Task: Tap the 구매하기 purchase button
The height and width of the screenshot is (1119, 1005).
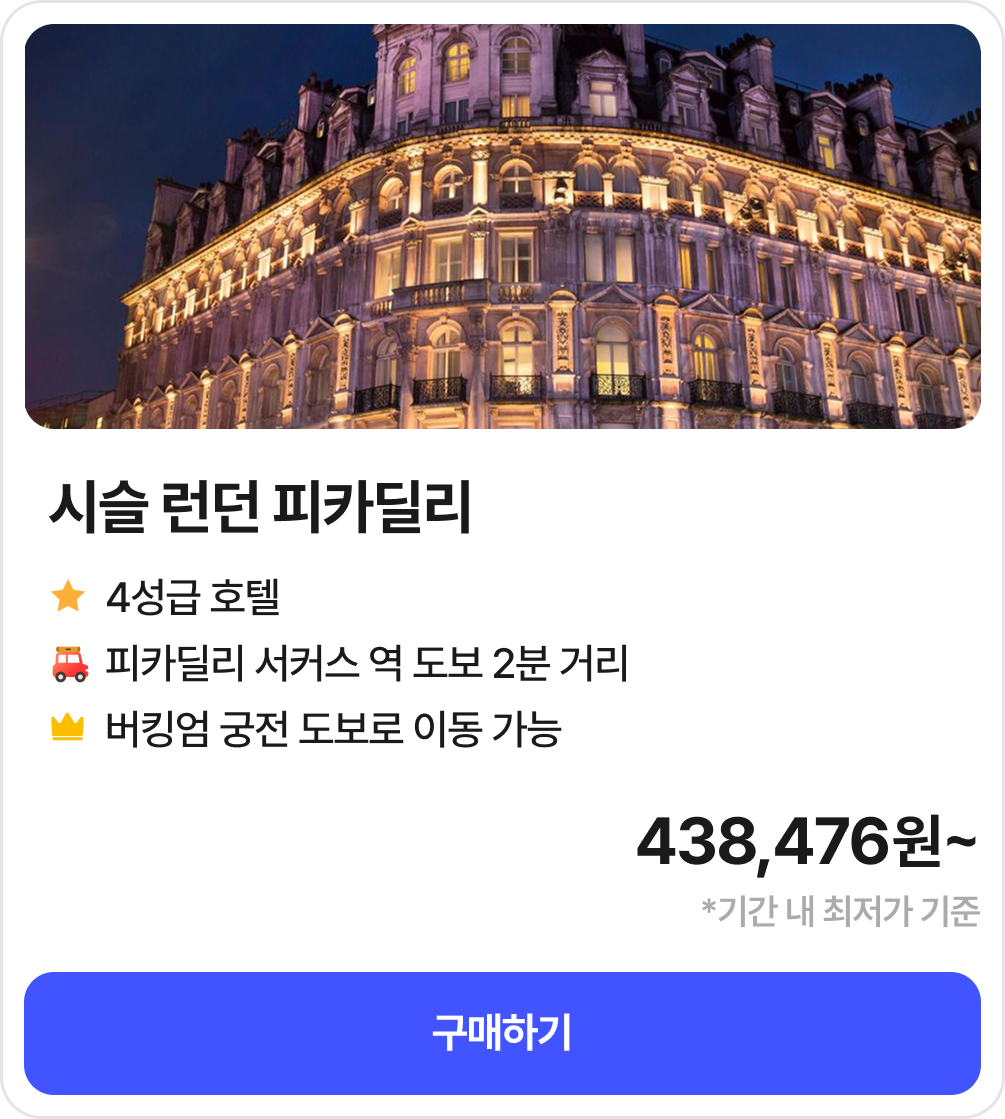Action: tap(502, 1033)
